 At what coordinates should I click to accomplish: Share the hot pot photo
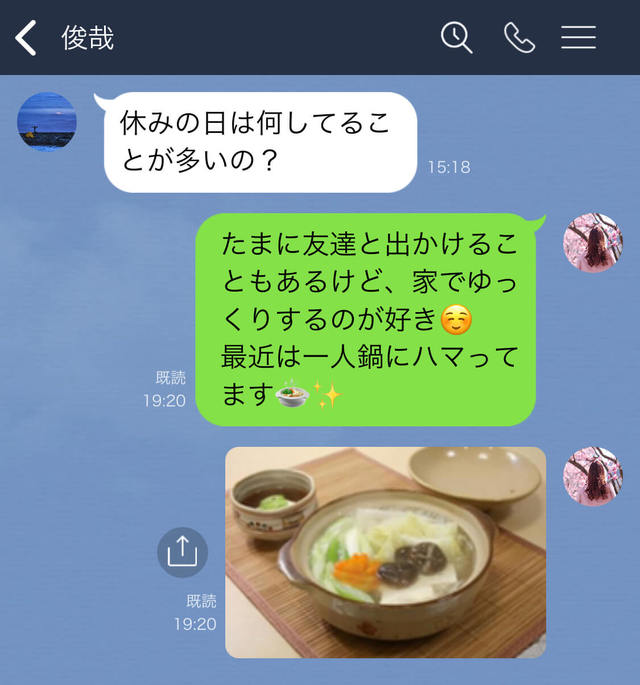(x=182, y=552)
